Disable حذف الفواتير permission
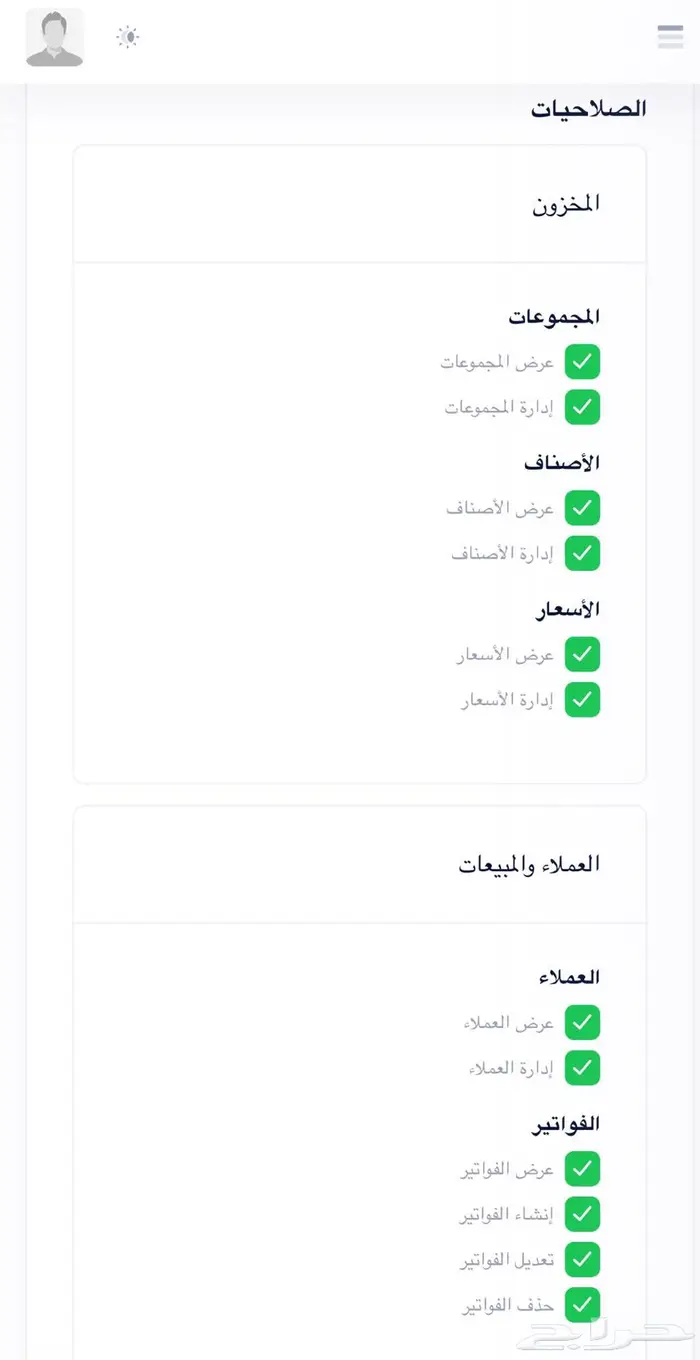700x1360 pixels. tap(582, 1305)
